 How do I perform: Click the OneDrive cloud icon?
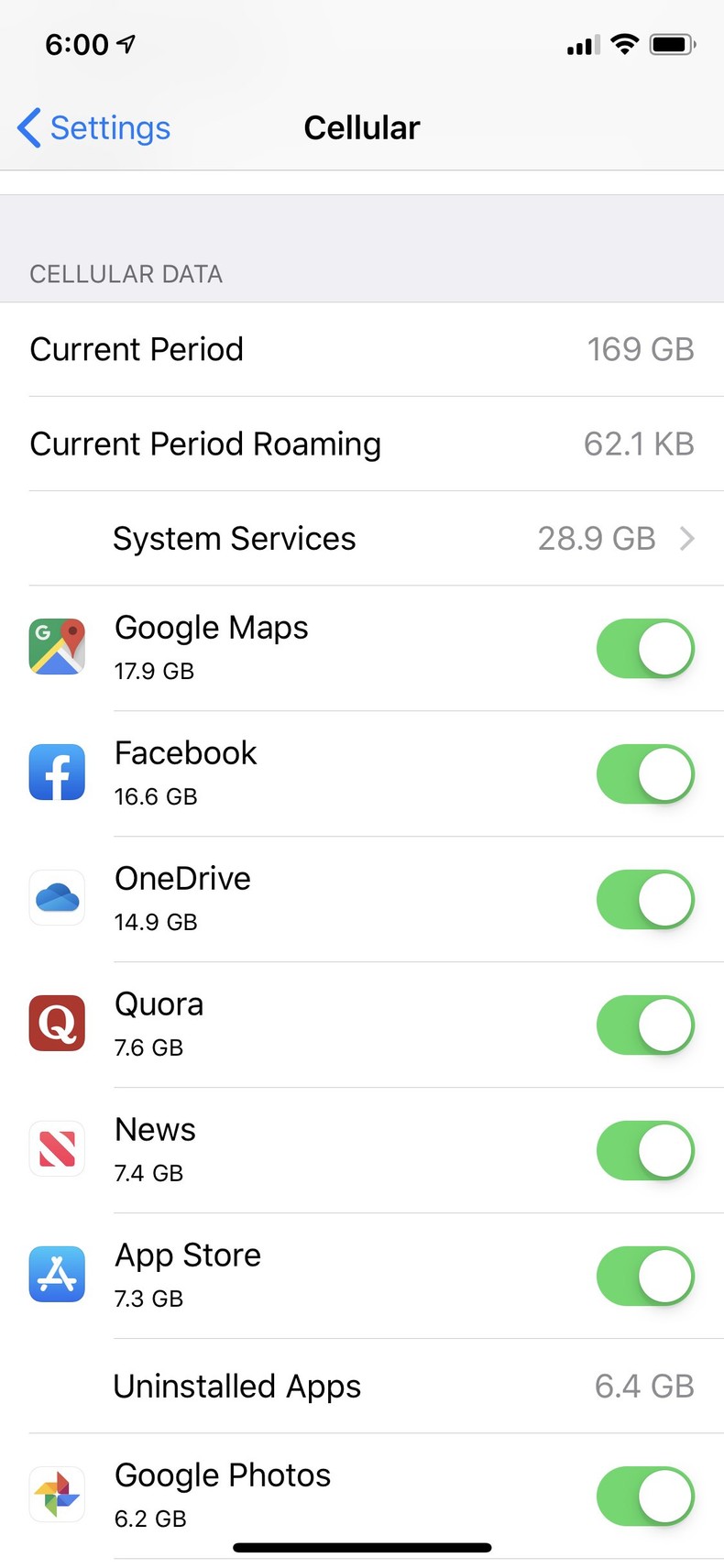57,898
